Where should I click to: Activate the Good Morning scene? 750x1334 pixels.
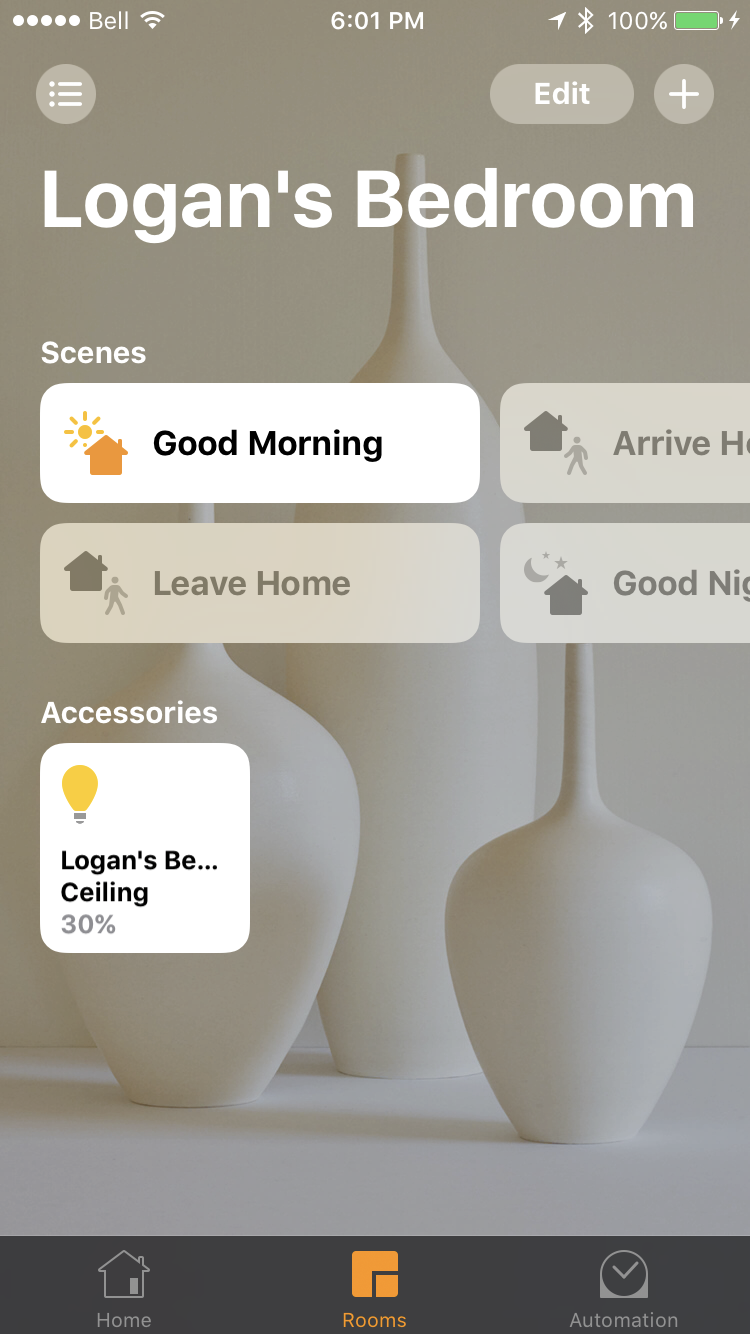(x=260, y=443)
